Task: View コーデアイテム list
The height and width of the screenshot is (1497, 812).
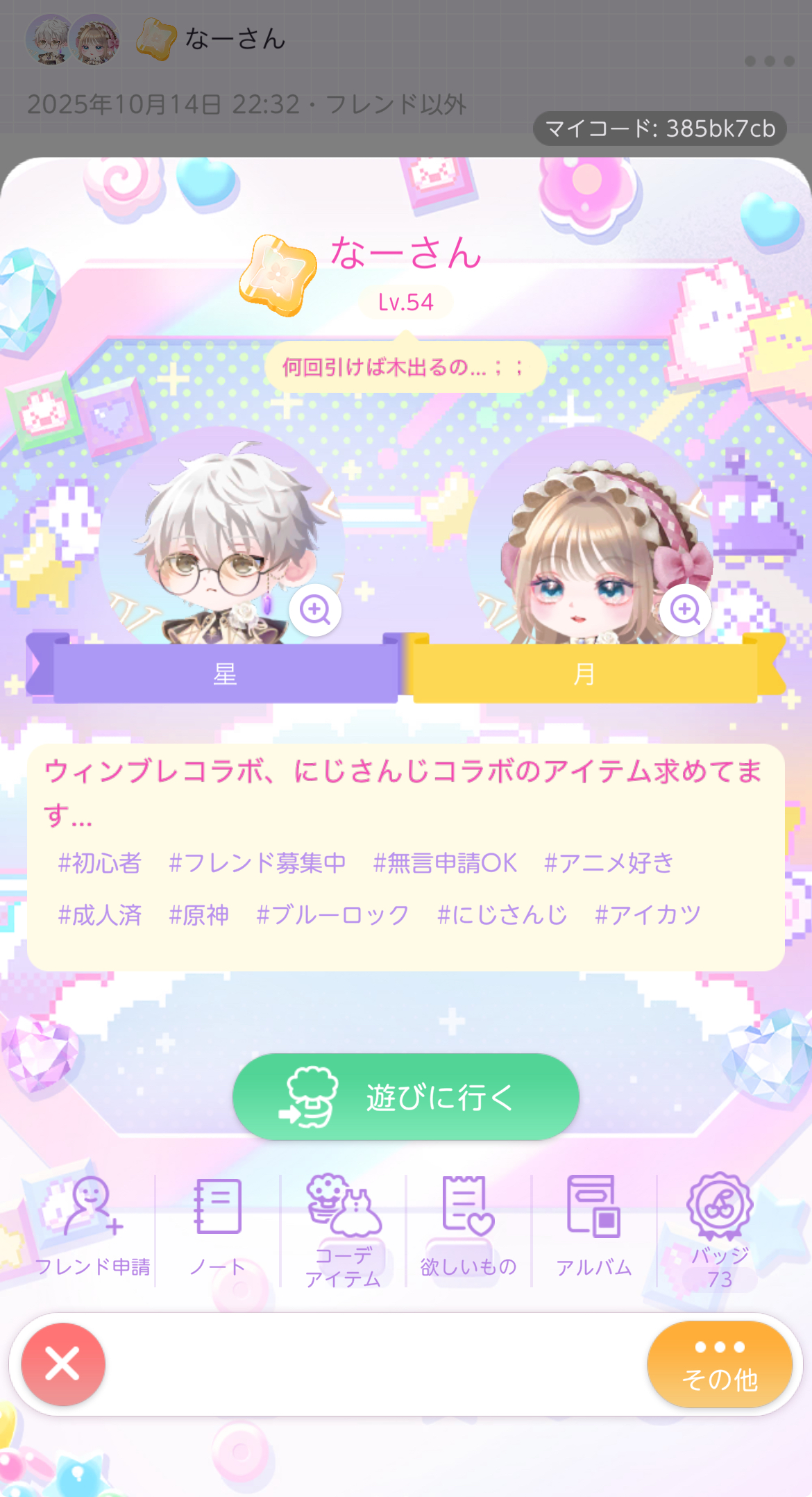Action: 344,1228
